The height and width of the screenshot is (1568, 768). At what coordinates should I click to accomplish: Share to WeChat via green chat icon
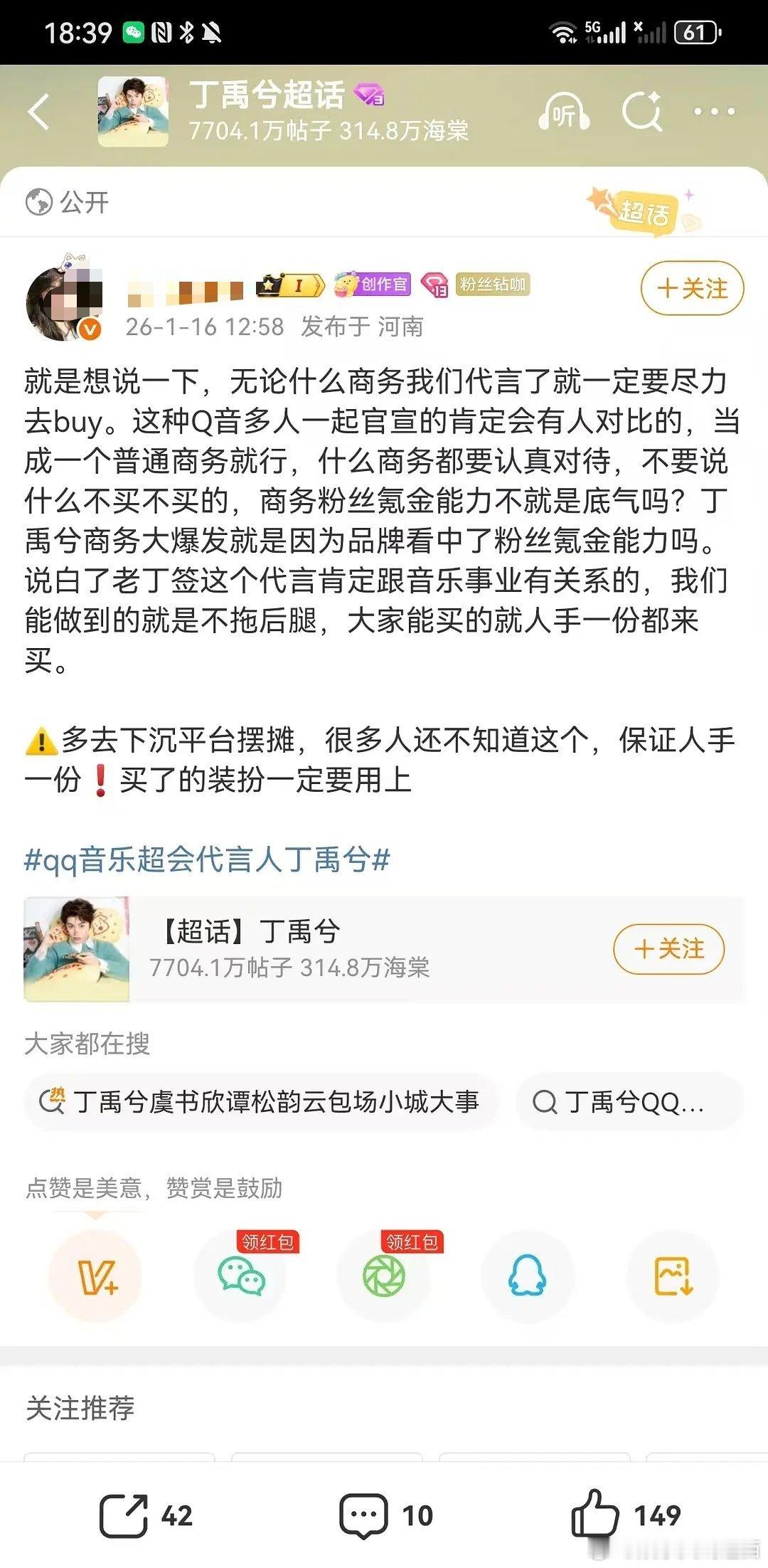[242, 1277]
